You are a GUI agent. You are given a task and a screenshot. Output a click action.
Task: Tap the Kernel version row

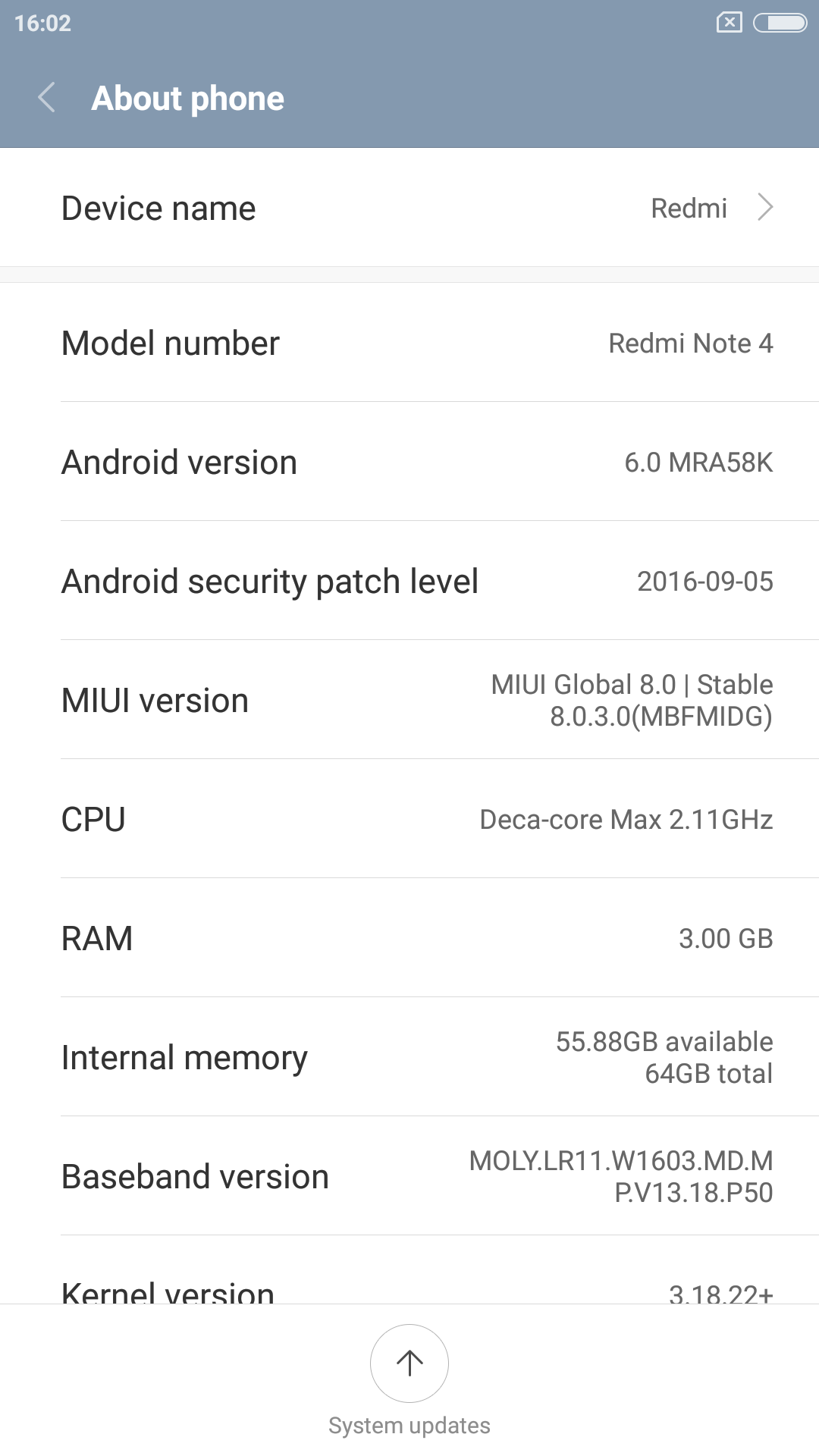[x=409, y=1289]
